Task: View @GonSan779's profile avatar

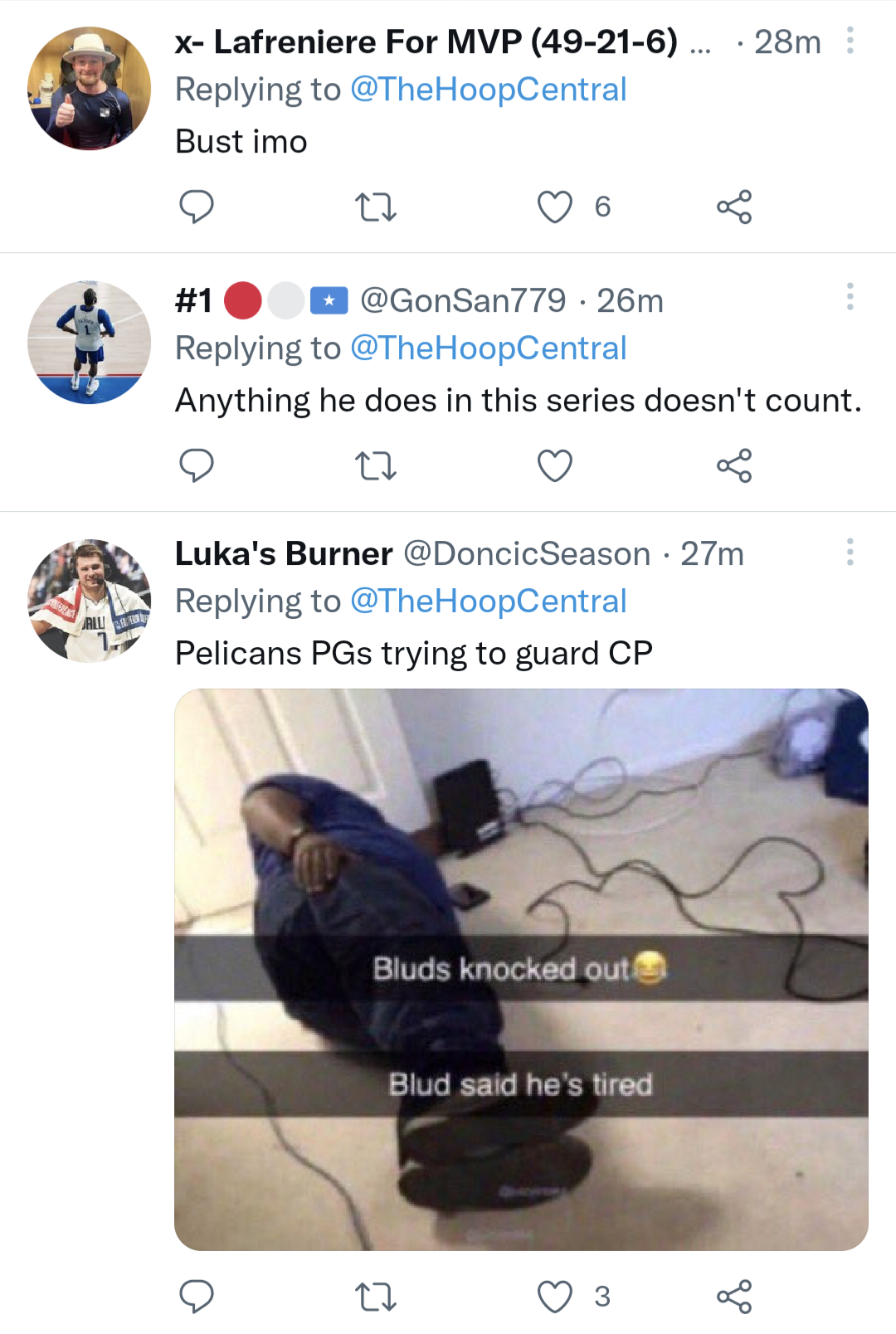Action: 90,342
